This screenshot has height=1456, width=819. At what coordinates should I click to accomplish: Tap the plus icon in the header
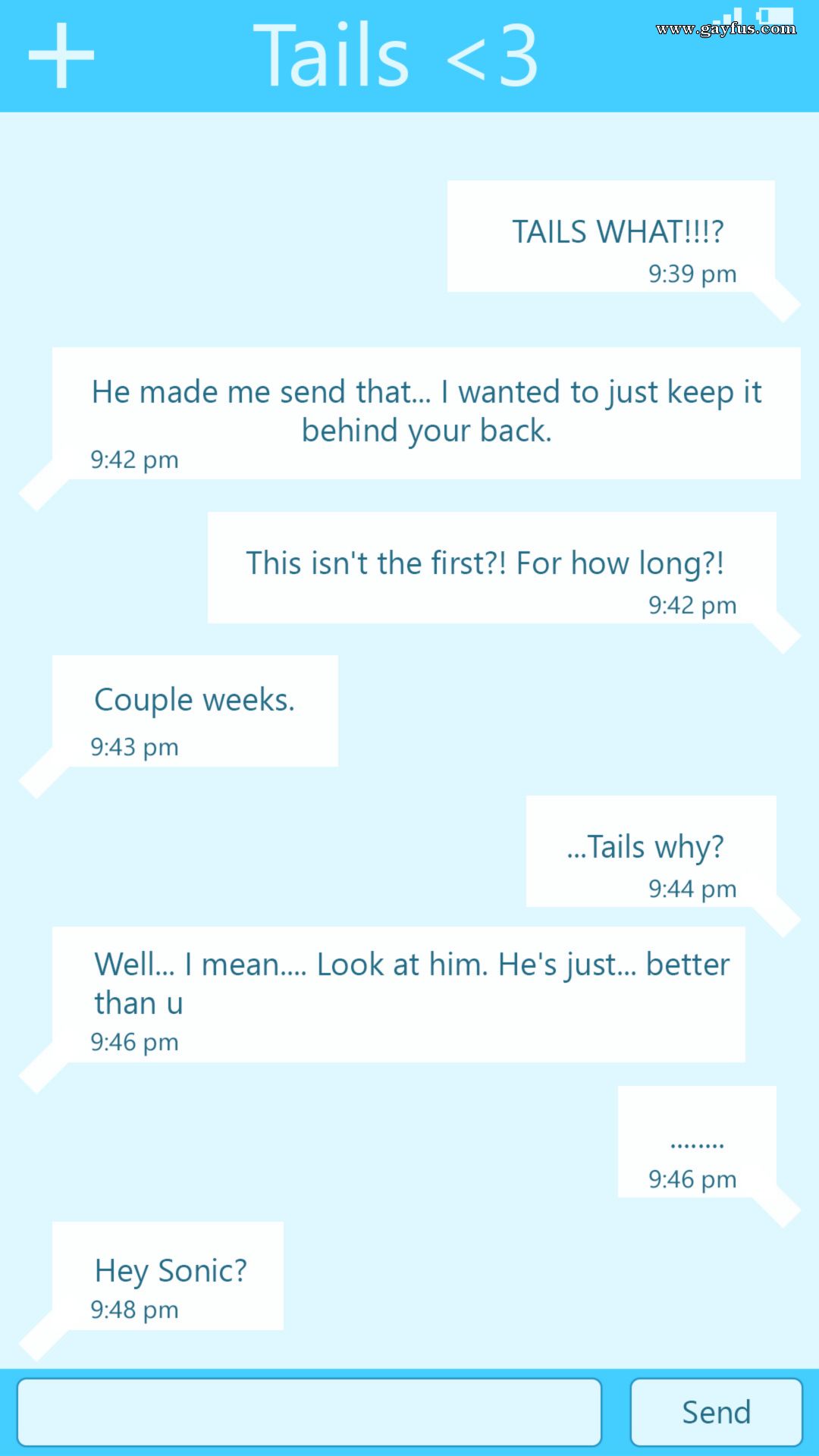(x=61, y=56)
